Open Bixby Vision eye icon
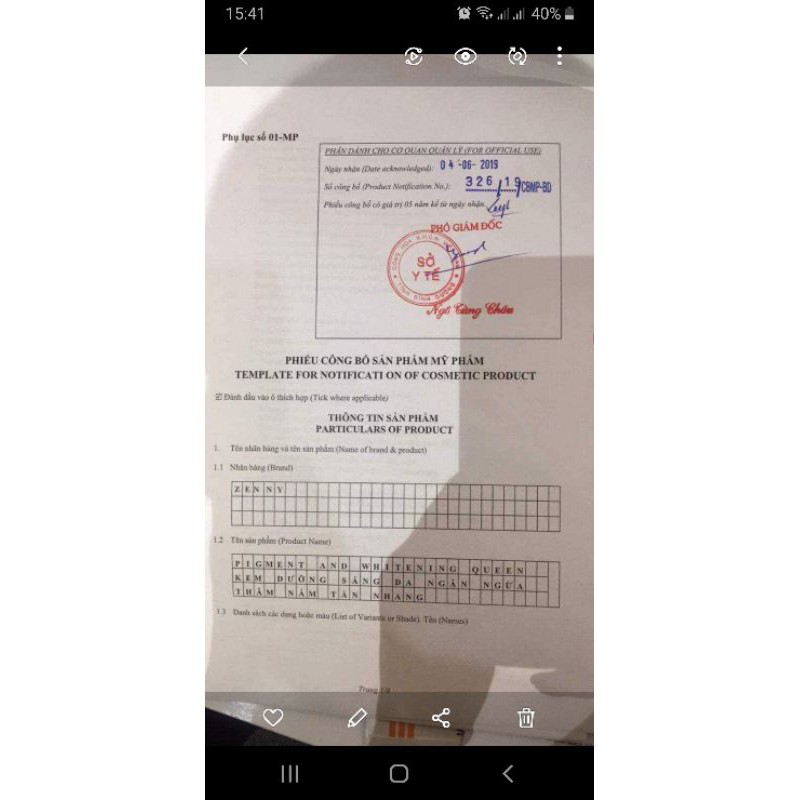This screenshot has width=800, height=800. 465,56
